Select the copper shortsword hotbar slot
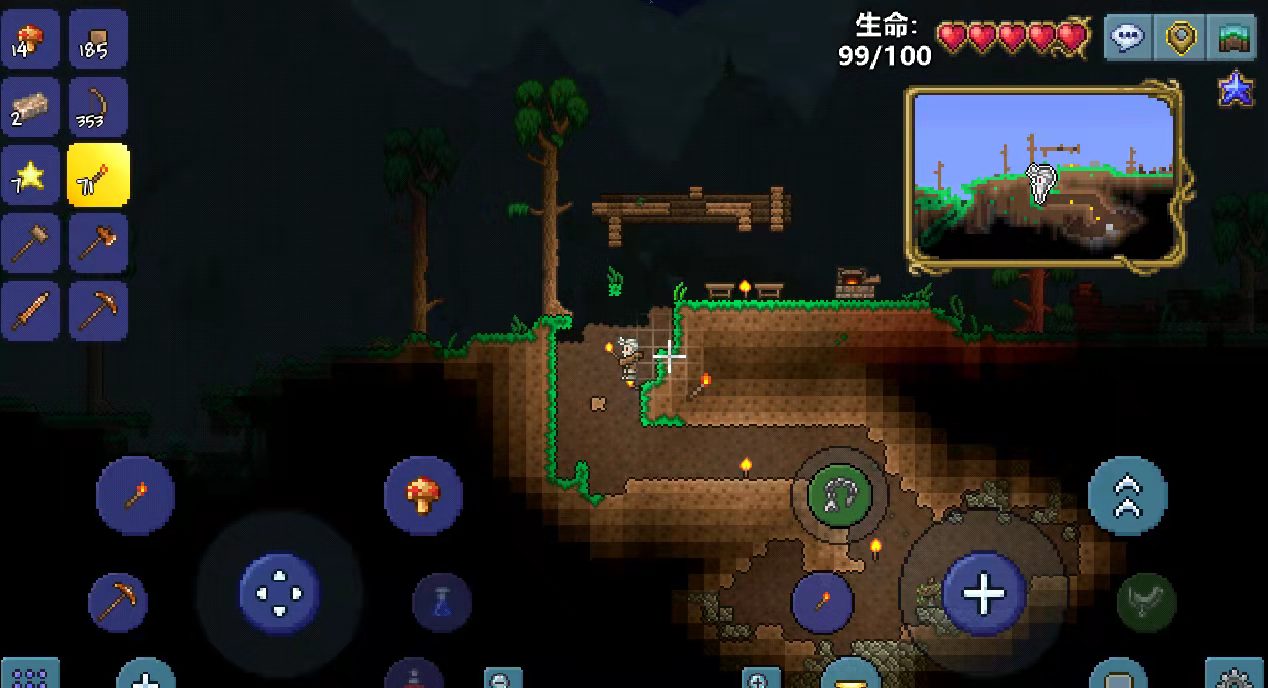The width and height of the screenshot is (1268, 688). (29, 311)
